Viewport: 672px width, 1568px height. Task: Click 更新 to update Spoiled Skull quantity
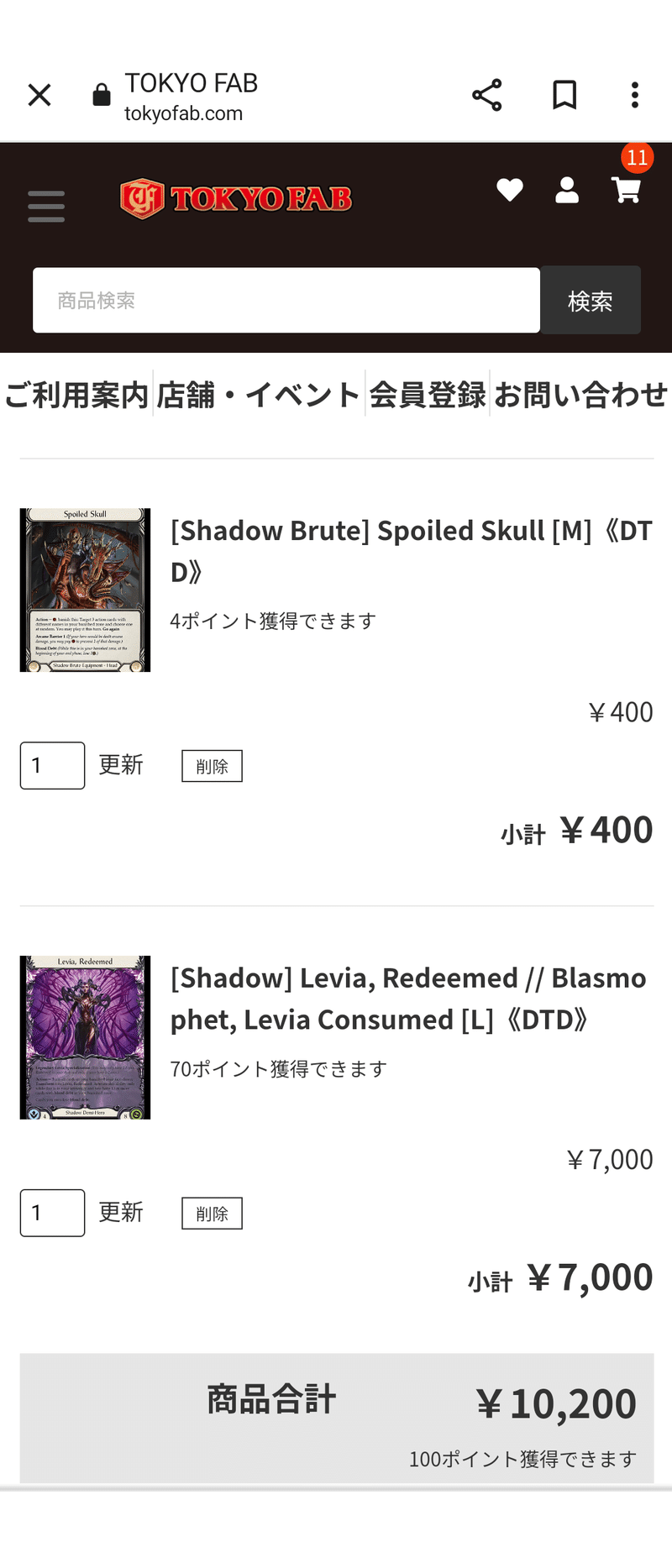pos(121,765)
